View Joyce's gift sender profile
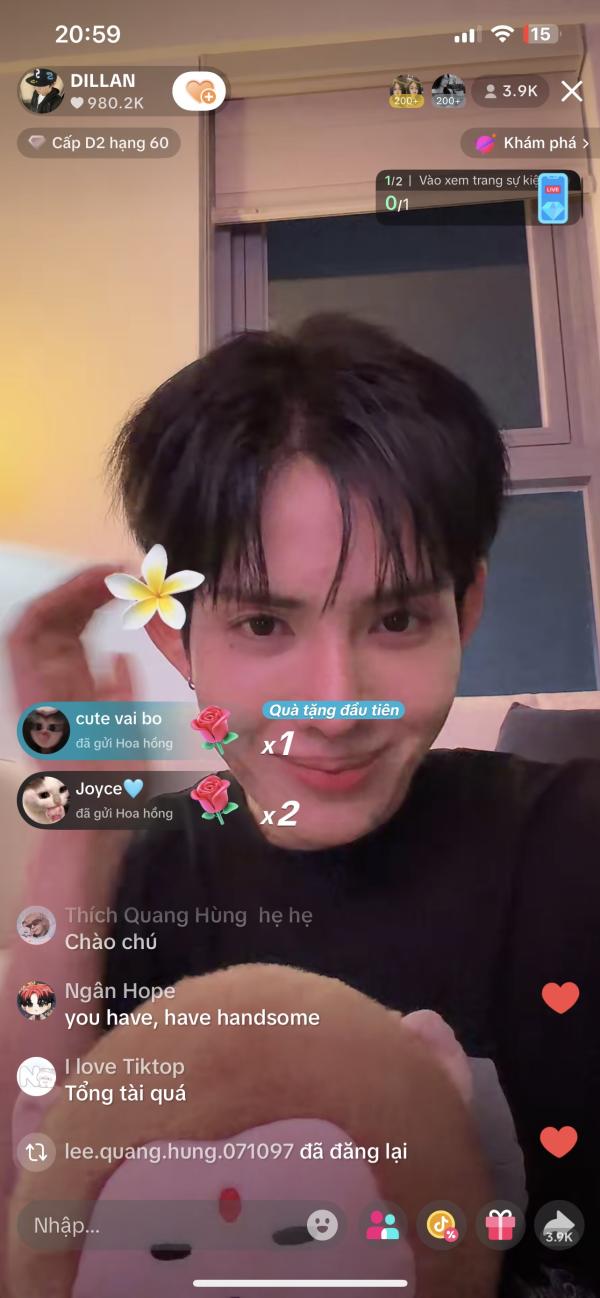 coord(44,800)
